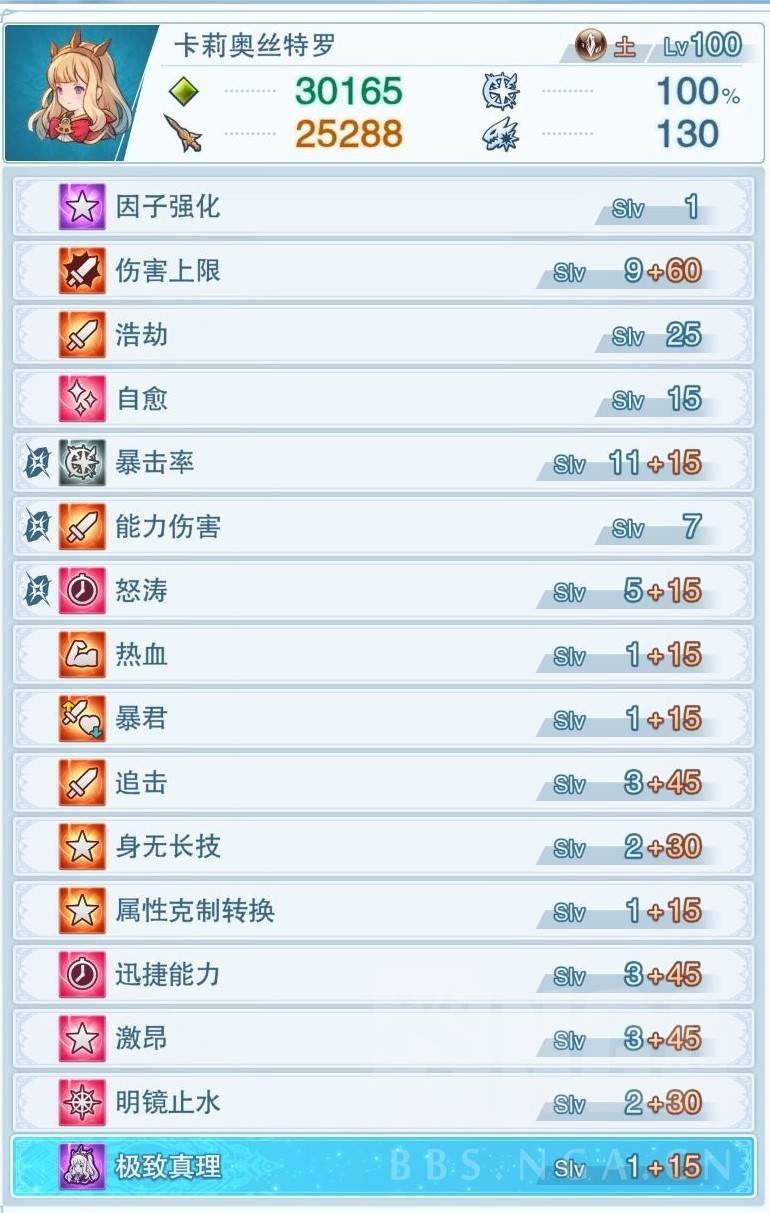Click the 暴击率 critical rate icon
770x1213 pixels.
tap(80, 463)
